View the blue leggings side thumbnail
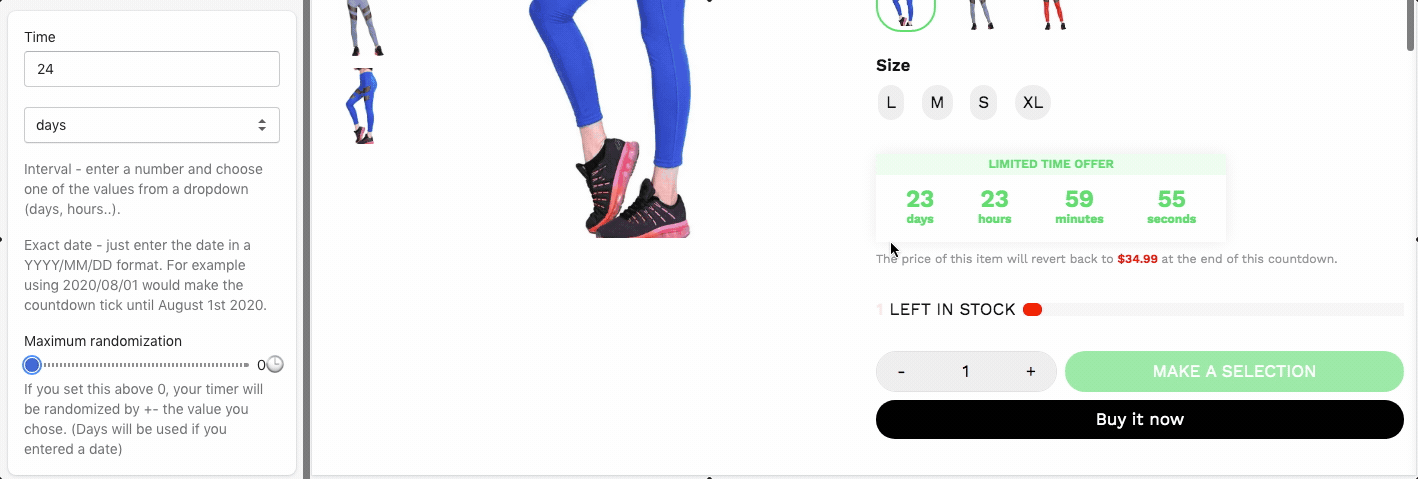Viewport: 1418px width, 479px height. click(360, 106)
